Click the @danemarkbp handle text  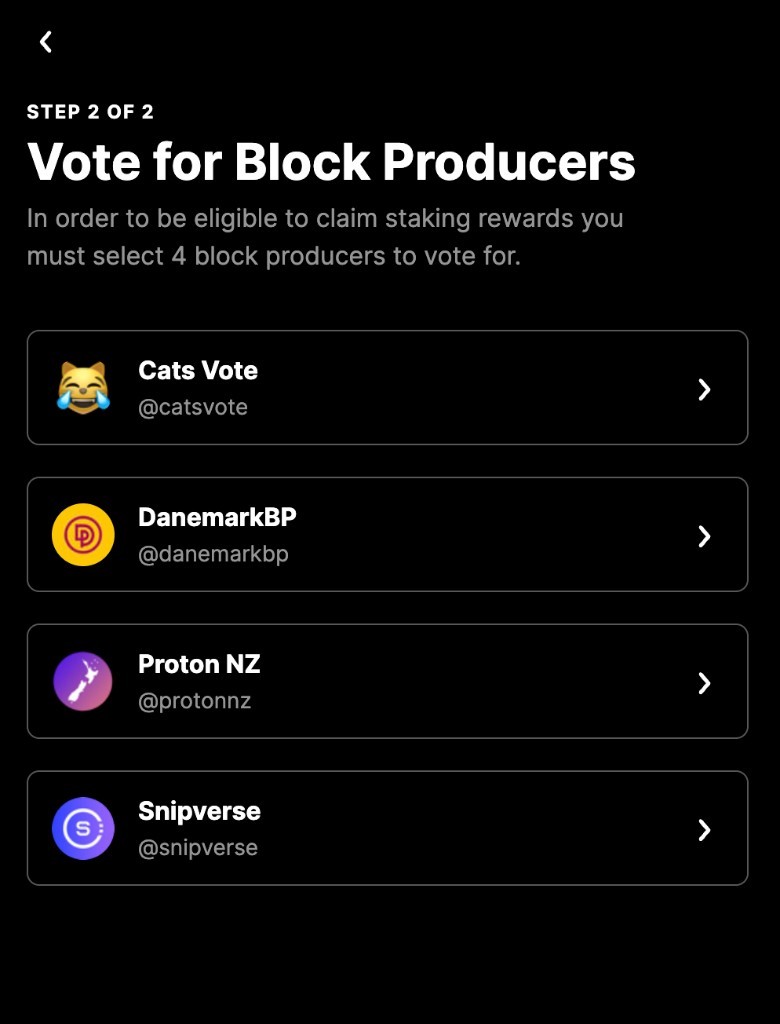215,555
